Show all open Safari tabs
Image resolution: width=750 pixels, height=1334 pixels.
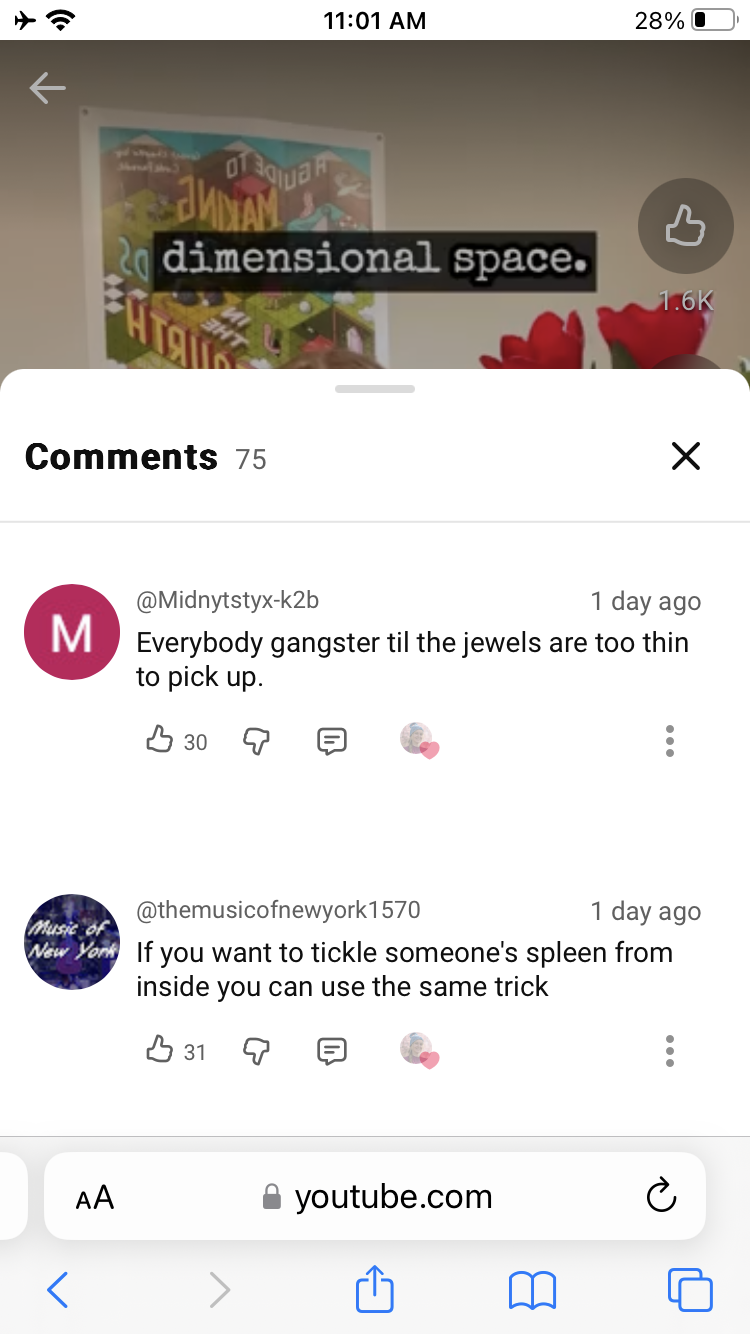click(690, 1290)
